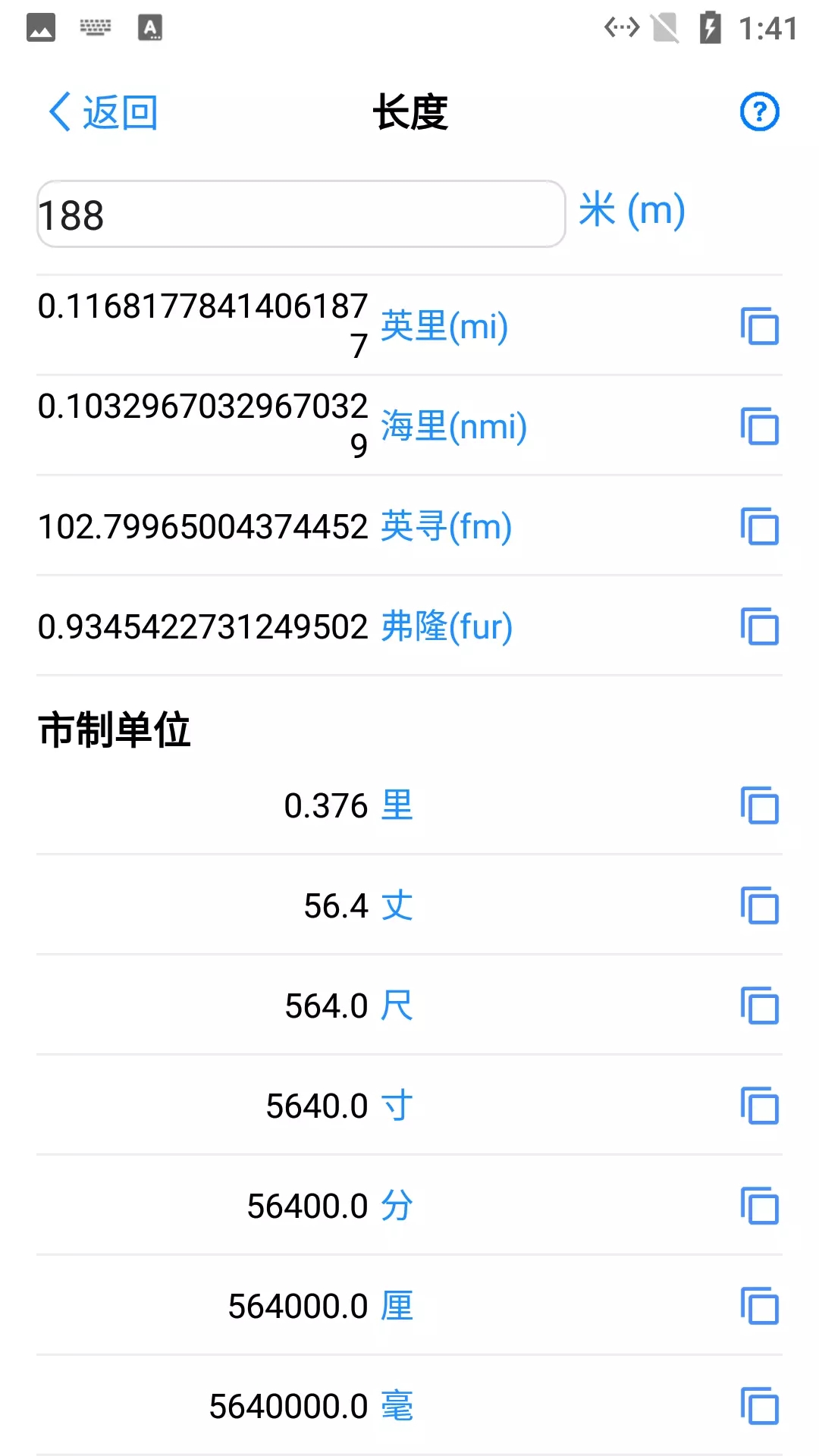
Task: Copy the 分 value 56400.0
Action: click(761, 1204)
